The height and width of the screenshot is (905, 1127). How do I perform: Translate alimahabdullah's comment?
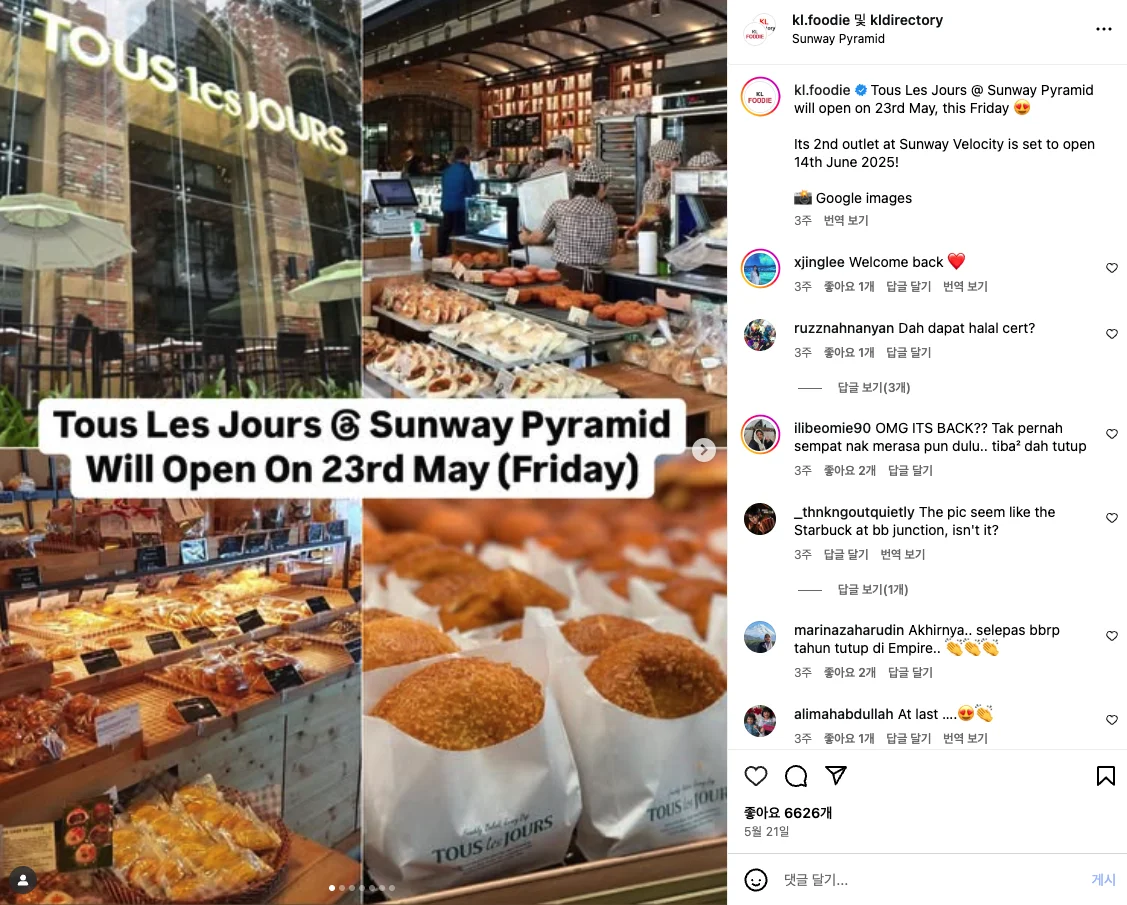point(965,738)
